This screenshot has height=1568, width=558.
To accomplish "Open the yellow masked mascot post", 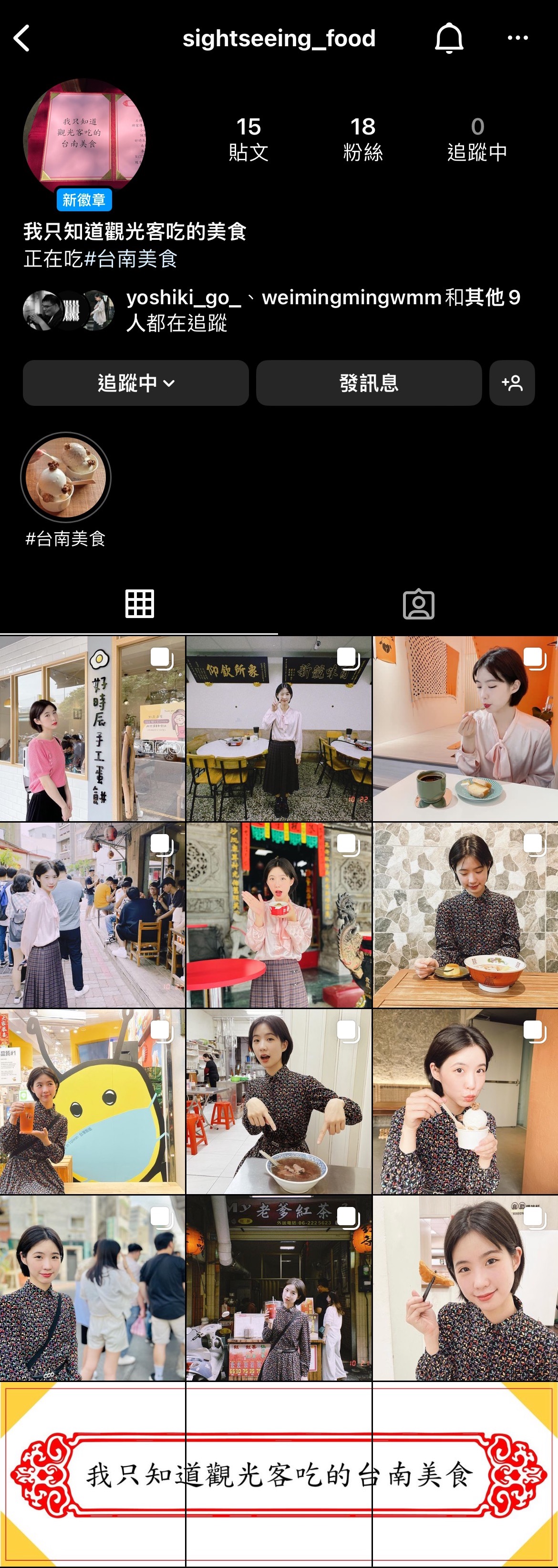I will pos(93,1101).
